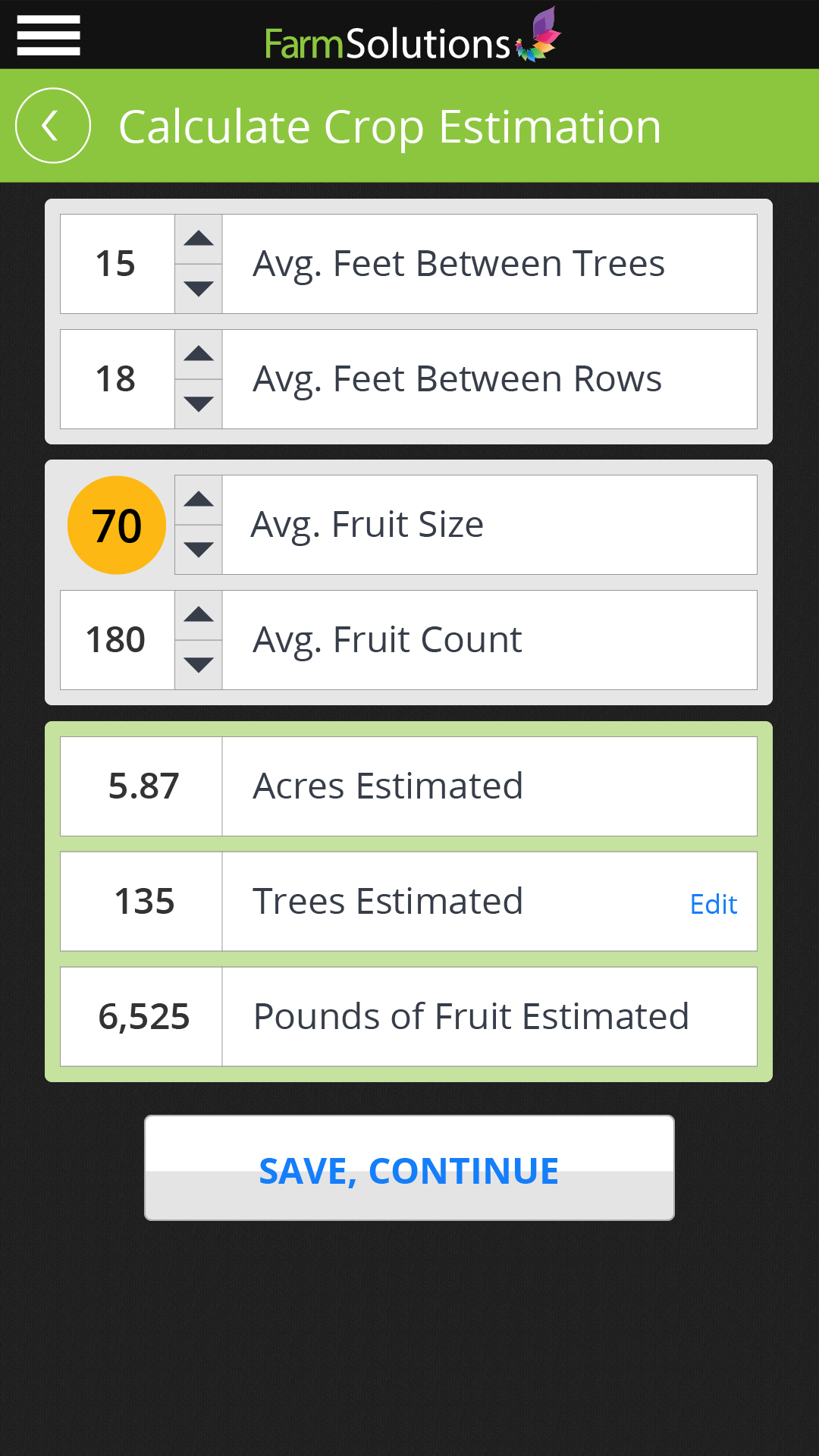Viewport: 819px width, 1456px height.
Task: Increase Avg. Feet Between Rows
Action: (x=199, y=355)
